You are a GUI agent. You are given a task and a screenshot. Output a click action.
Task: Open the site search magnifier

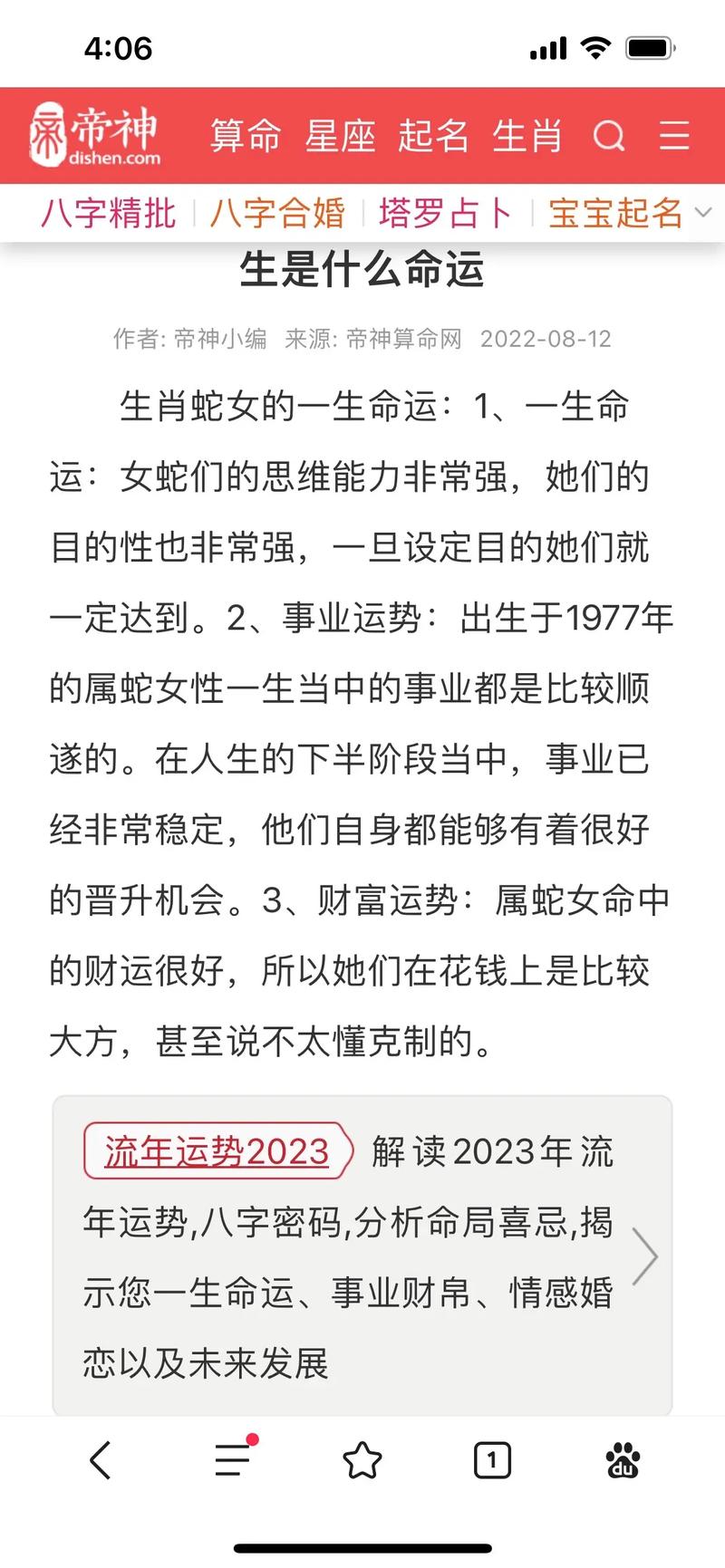[x=609, y=137]
